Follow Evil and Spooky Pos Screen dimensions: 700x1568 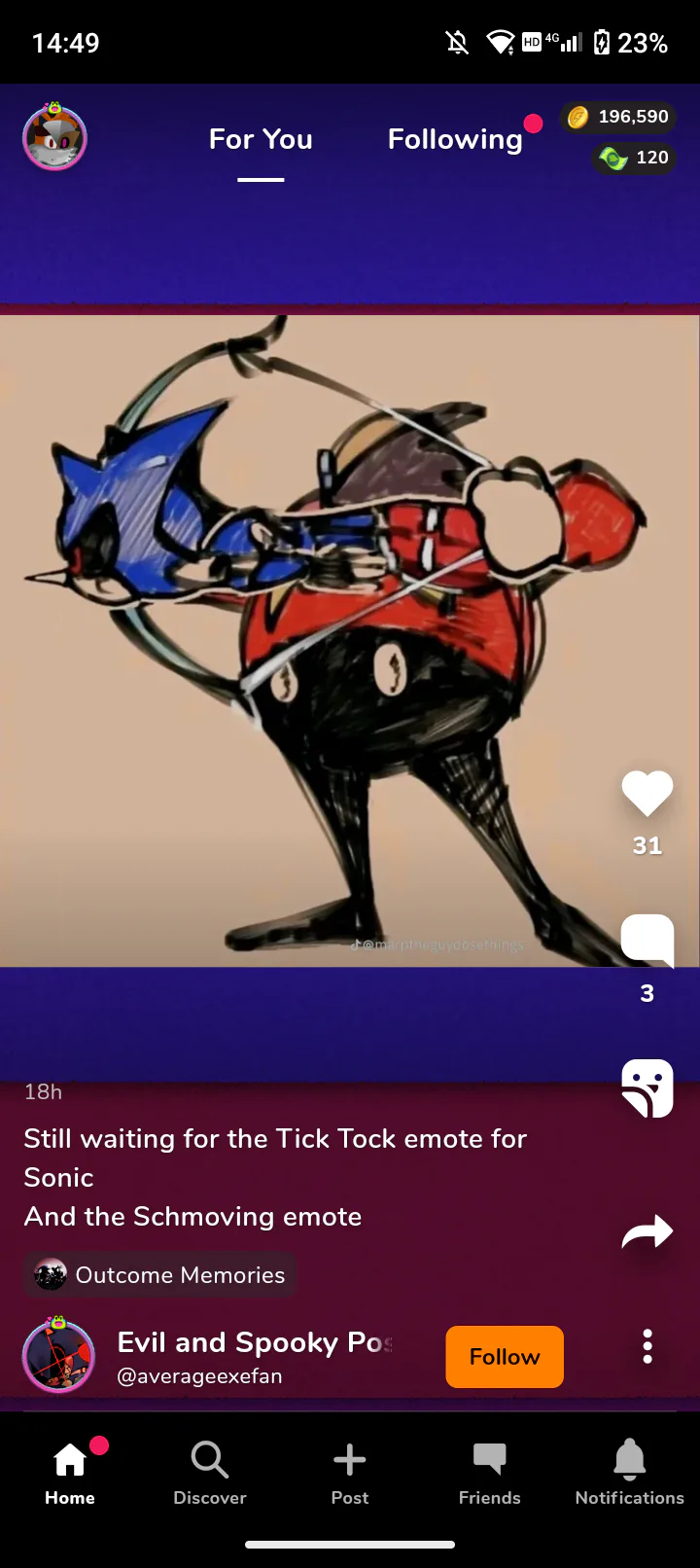pos(505,1356)
